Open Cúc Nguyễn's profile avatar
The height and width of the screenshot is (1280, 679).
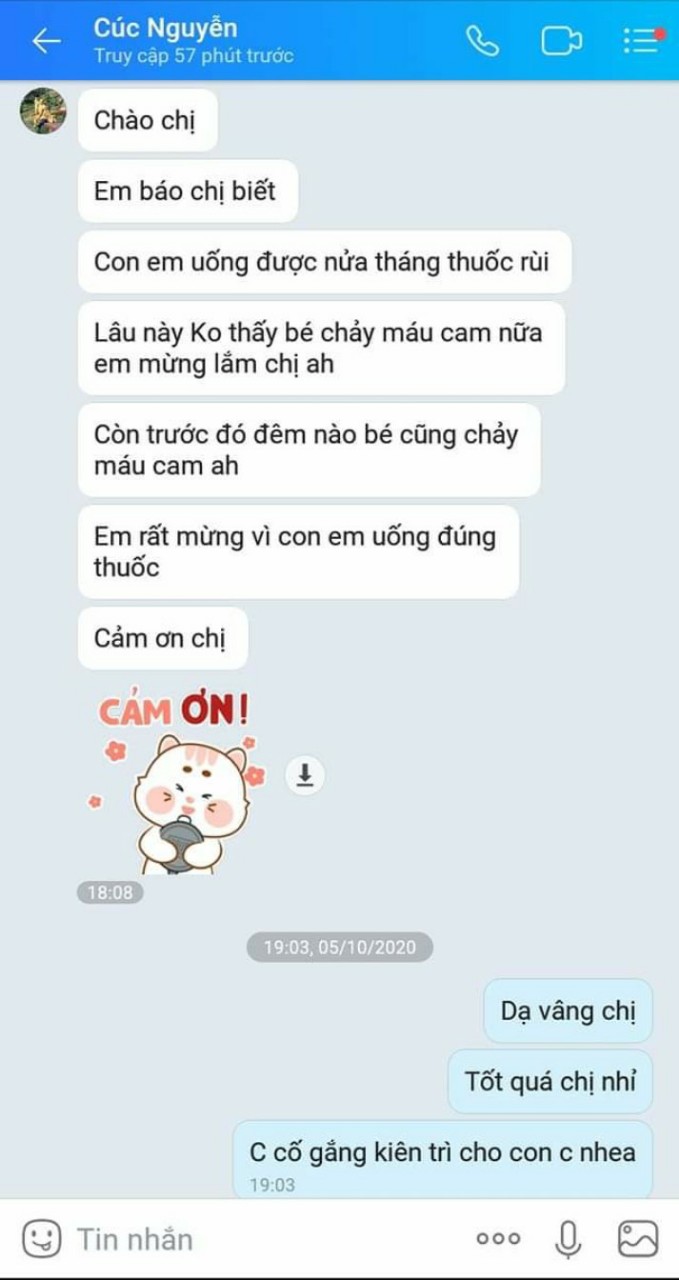tap(43, 111)
